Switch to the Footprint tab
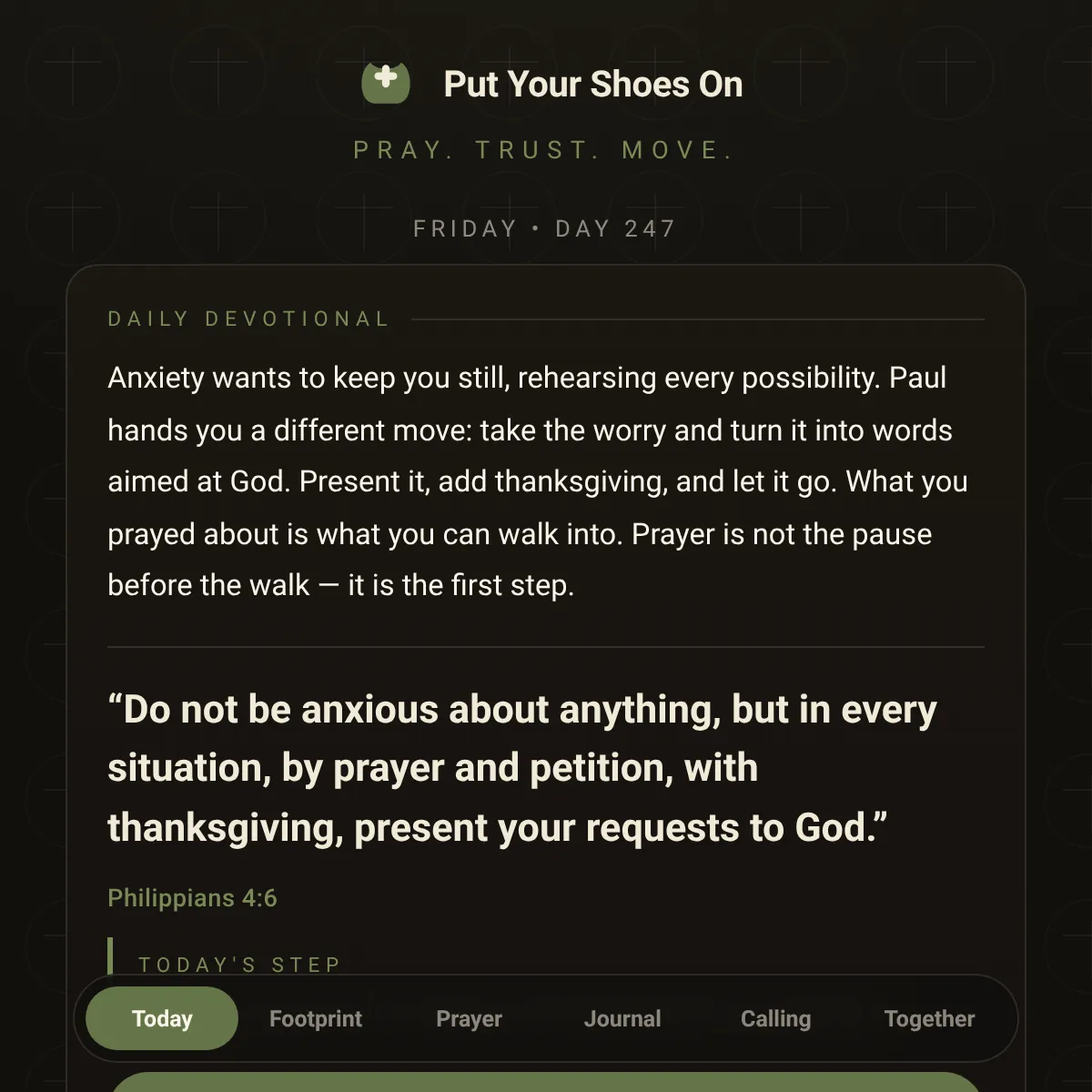Screen dimensions: 1092x1092 (316, 1018)
